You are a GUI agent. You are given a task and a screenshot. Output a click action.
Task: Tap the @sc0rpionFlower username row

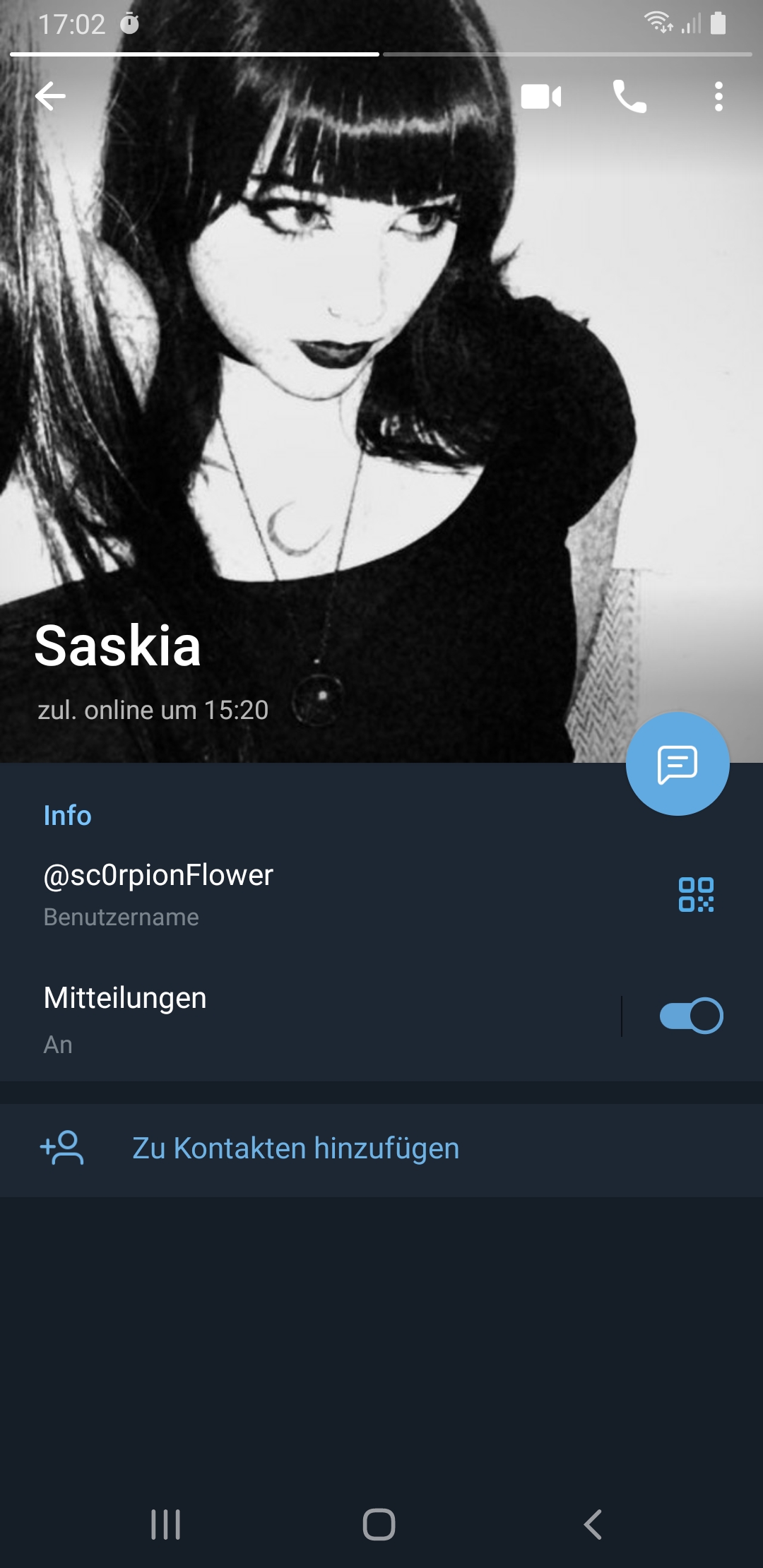tap(283, 893)
